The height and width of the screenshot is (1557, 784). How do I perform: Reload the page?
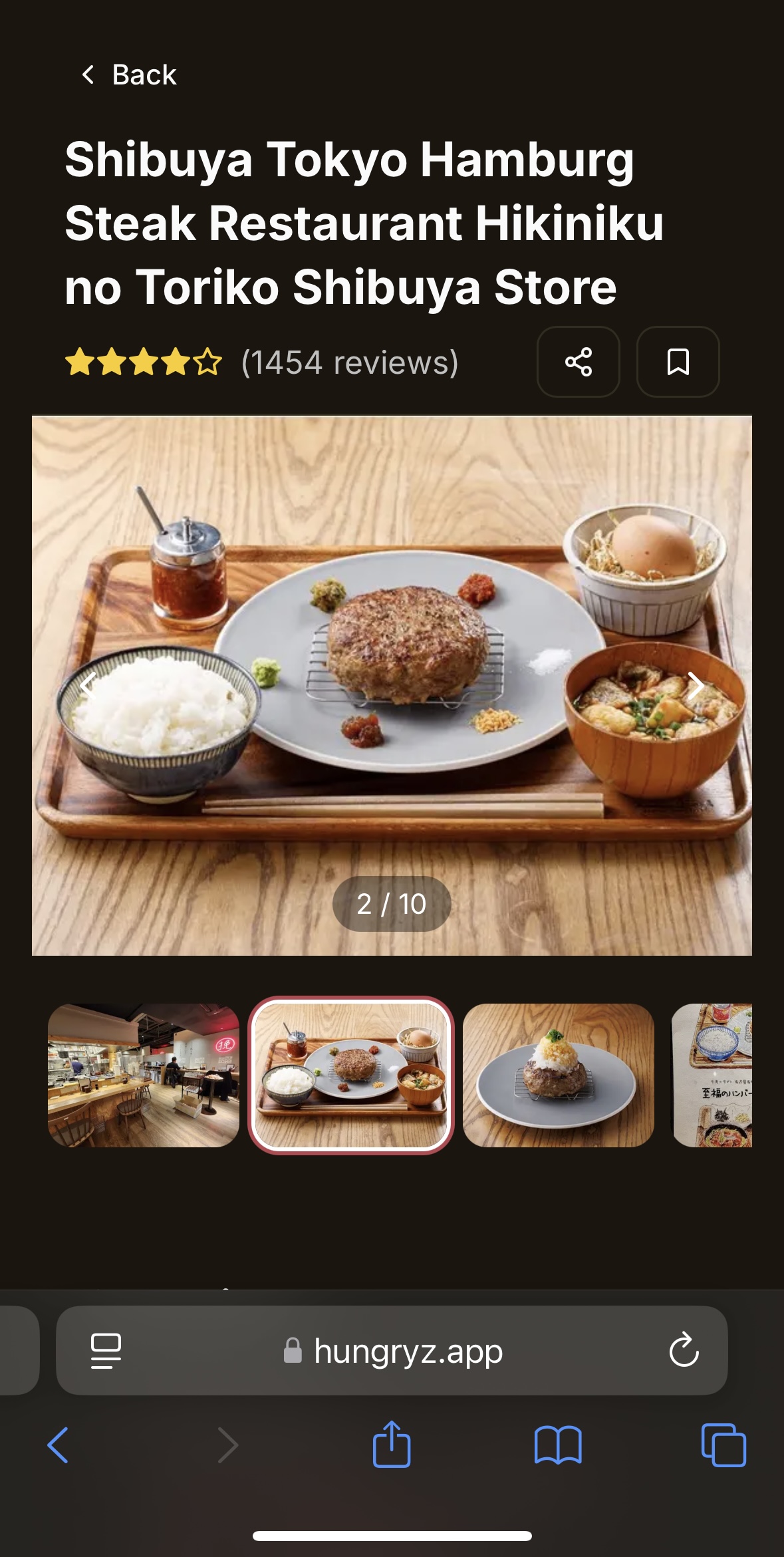[x=684, y=1349]
